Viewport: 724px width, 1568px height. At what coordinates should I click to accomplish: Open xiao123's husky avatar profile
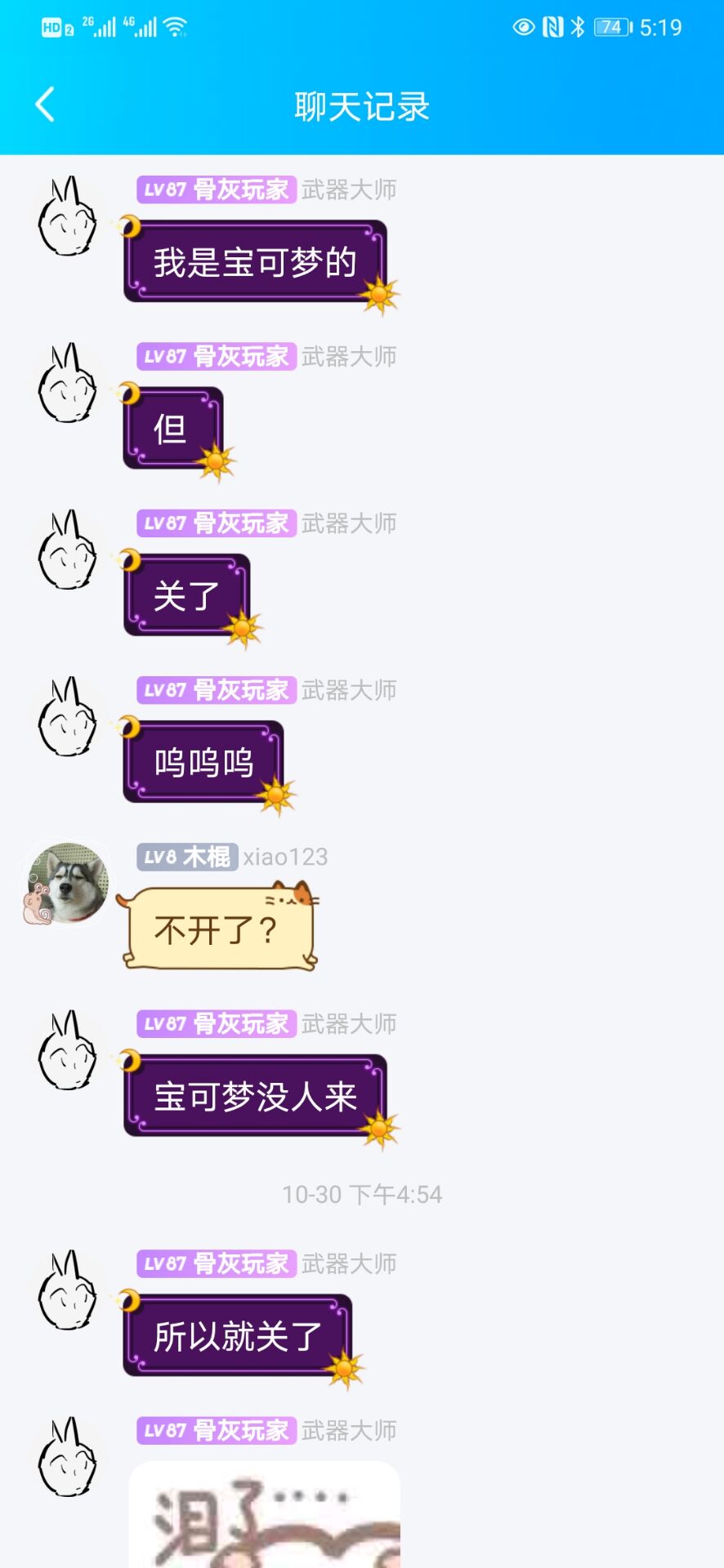coord(68,883)
